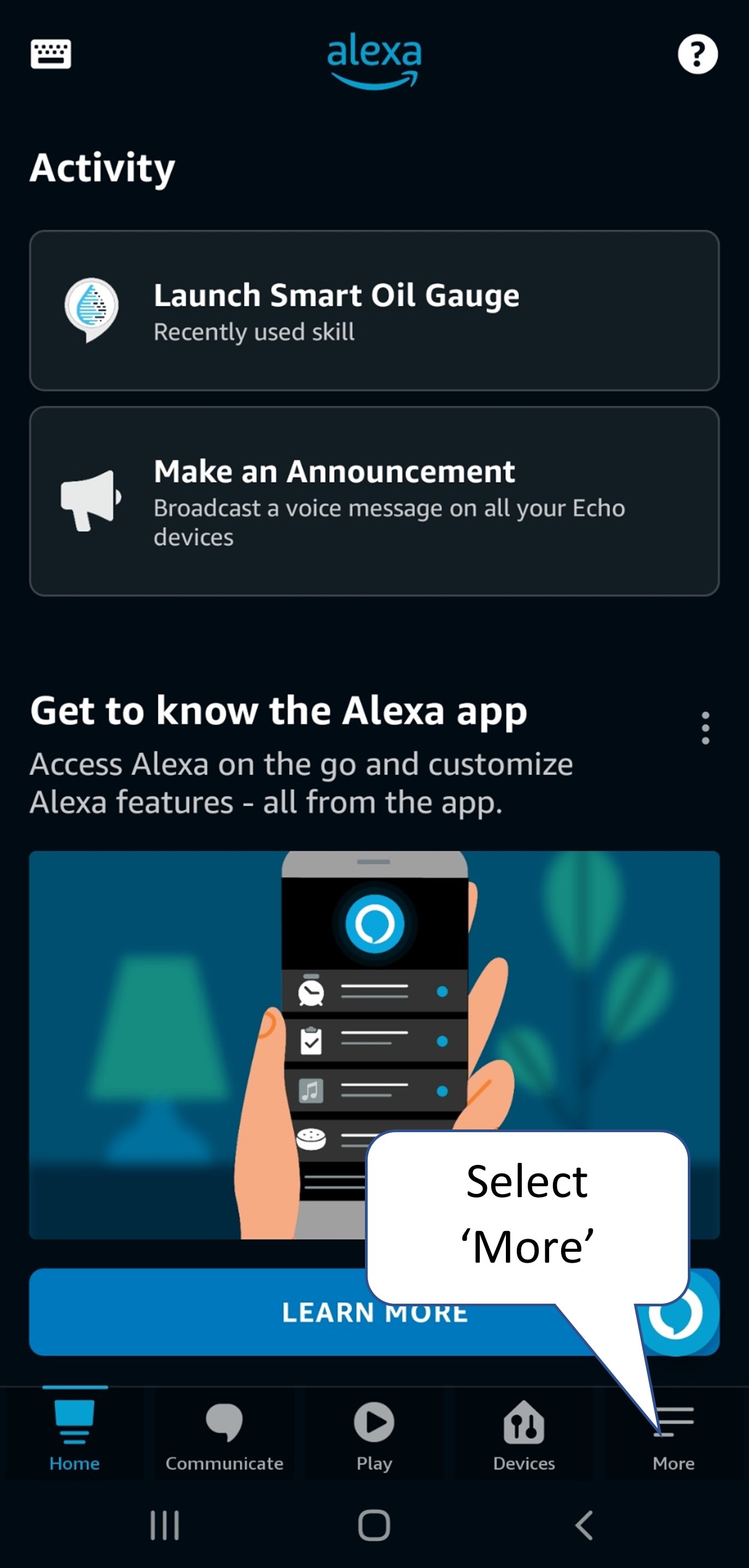Image resolution: width=749 pixels, height=1568 pixels.
Task: Switch to the Communicate tab
Action: (x=224, y=1435)
